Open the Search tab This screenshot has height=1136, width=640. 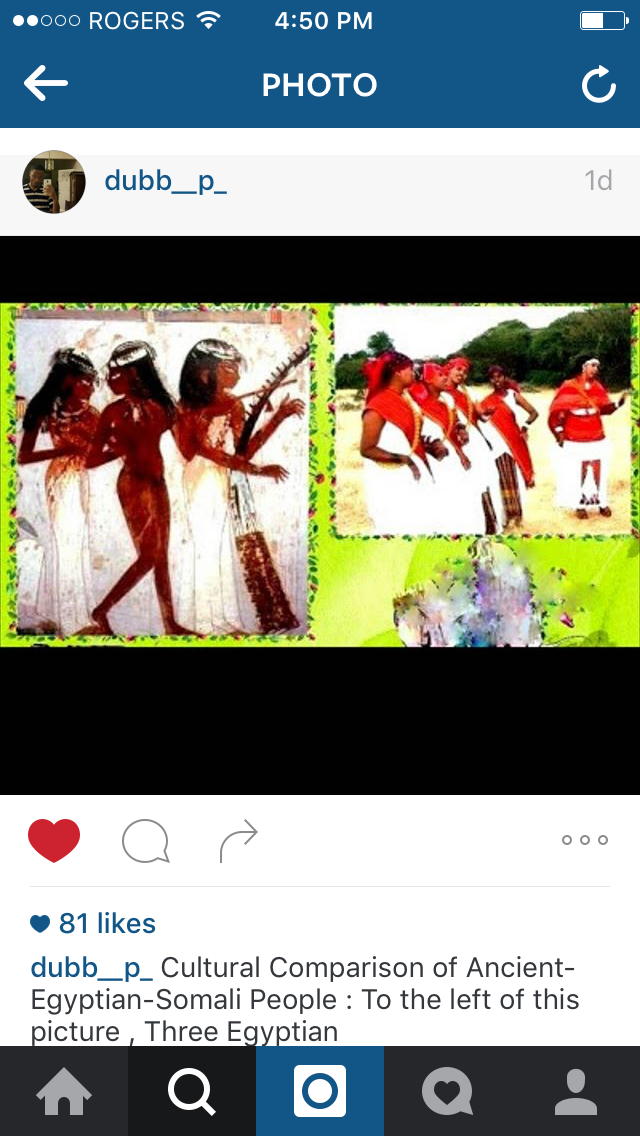point(192,1091)
